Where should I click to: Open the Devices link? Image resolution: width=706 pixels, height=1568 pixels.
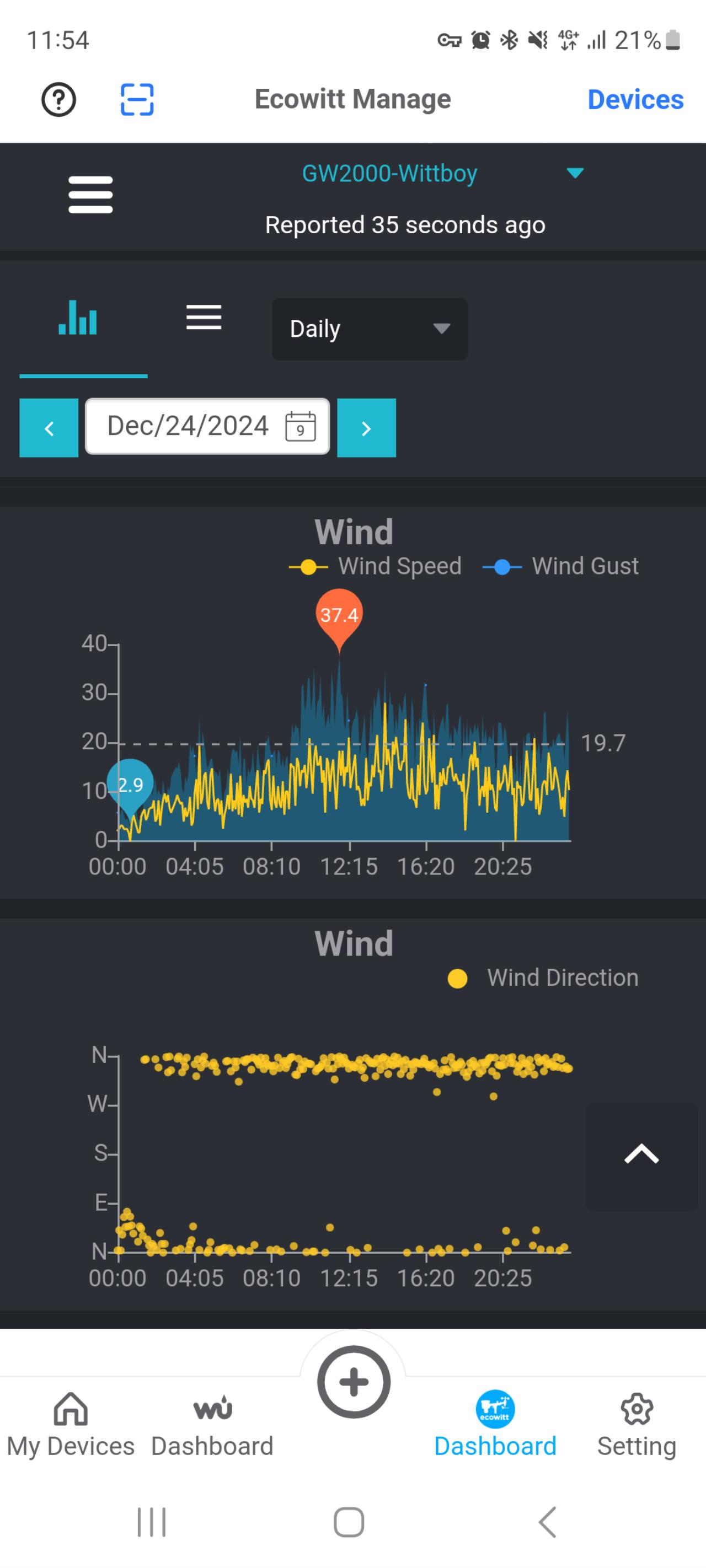(635, 99)
